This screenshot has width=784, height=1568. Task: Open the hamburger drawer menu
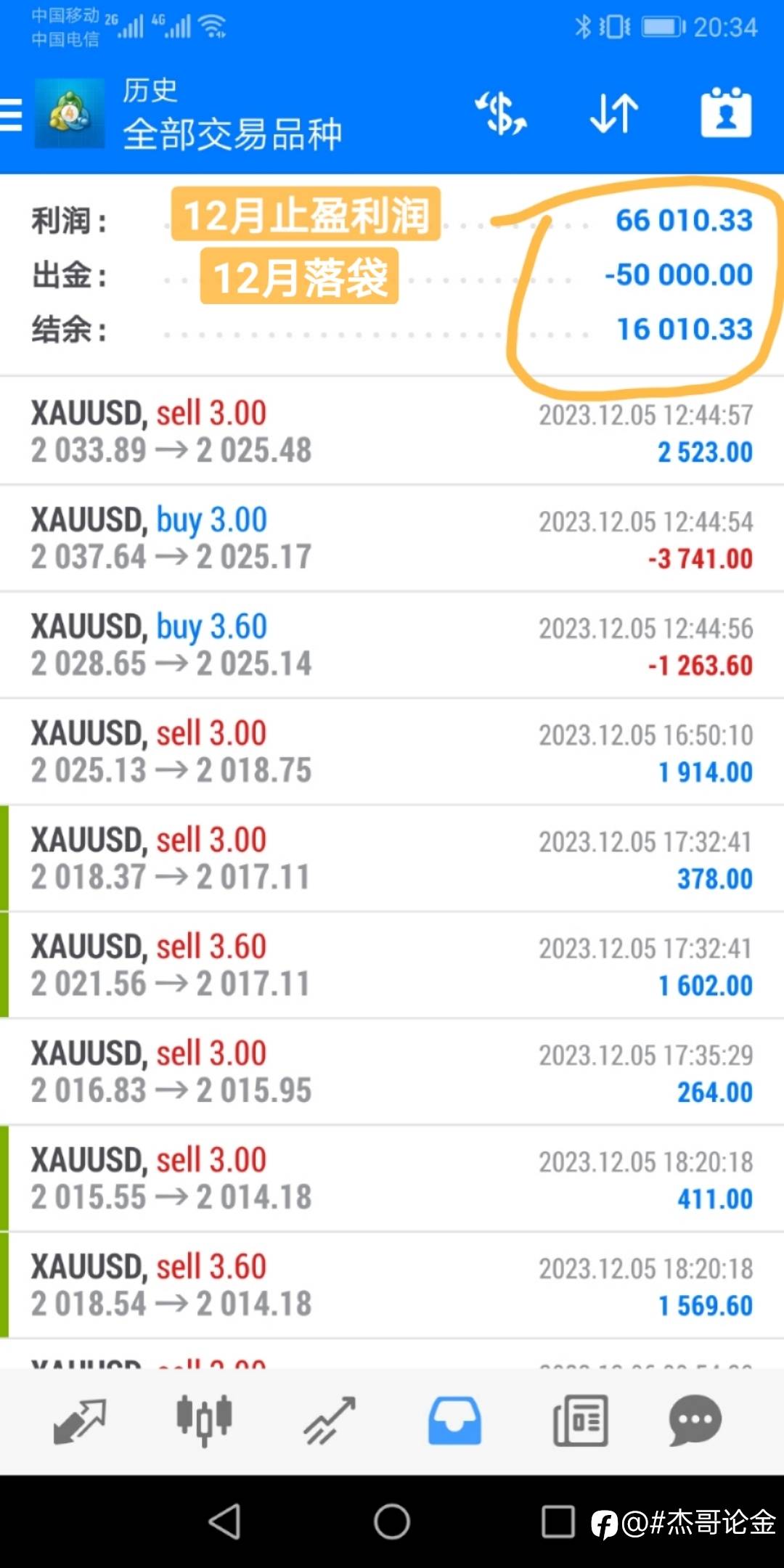pyautogui.click(x=11, y=115)
